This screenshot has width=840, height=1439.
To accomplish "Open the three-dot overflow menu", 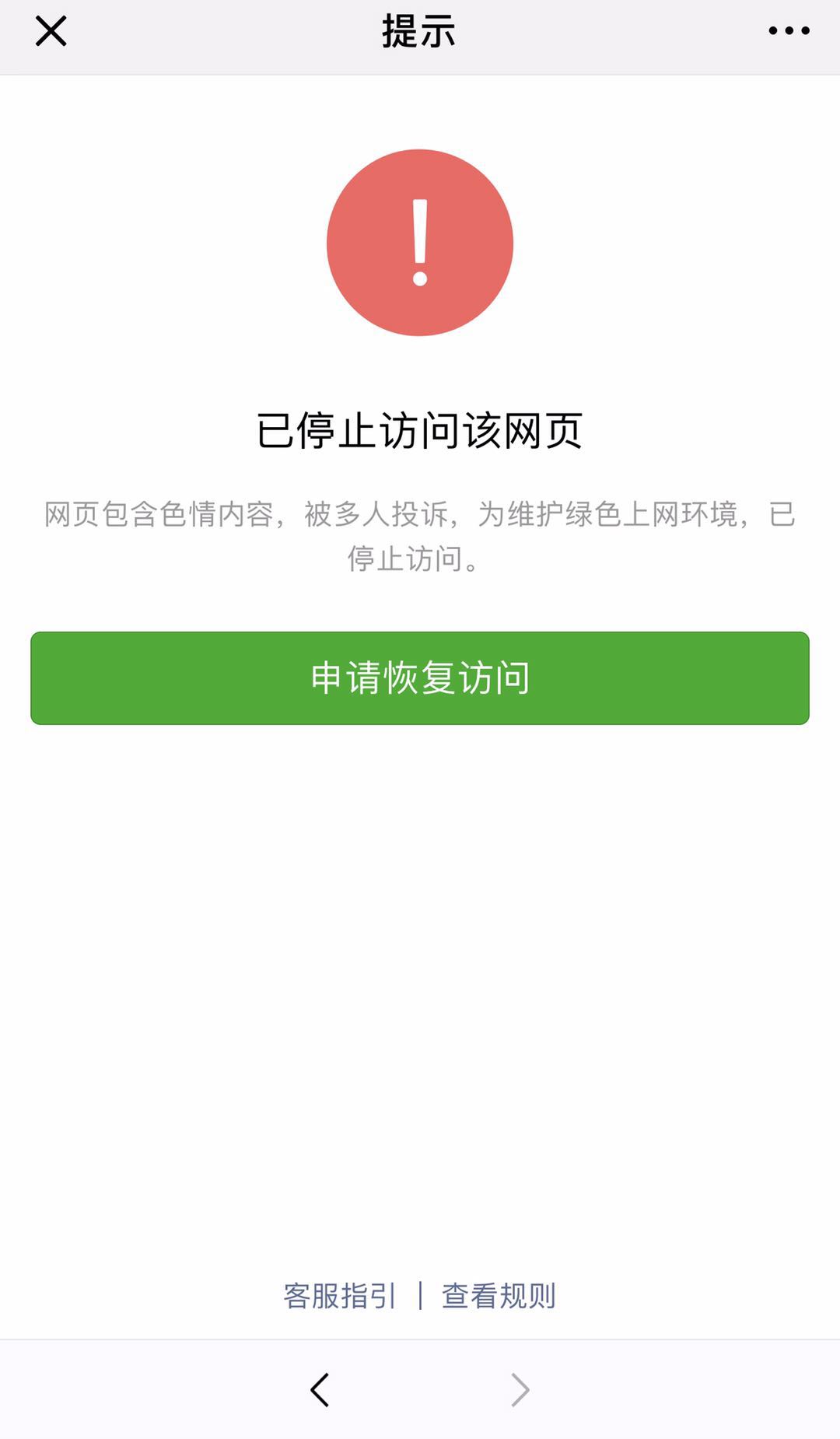I will click(x=789, y=31).
